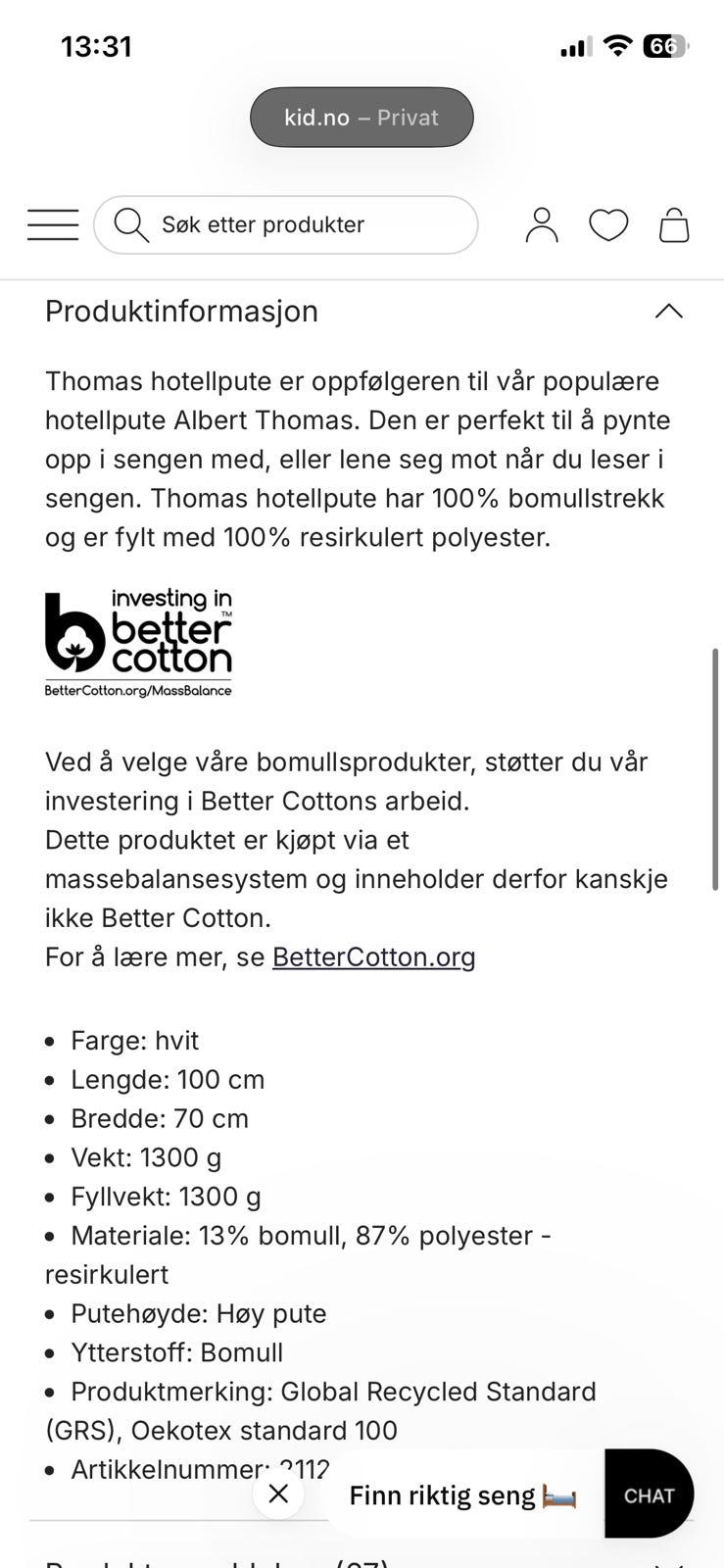
Task: Click the battery level indicator
Action: (662, 45)
